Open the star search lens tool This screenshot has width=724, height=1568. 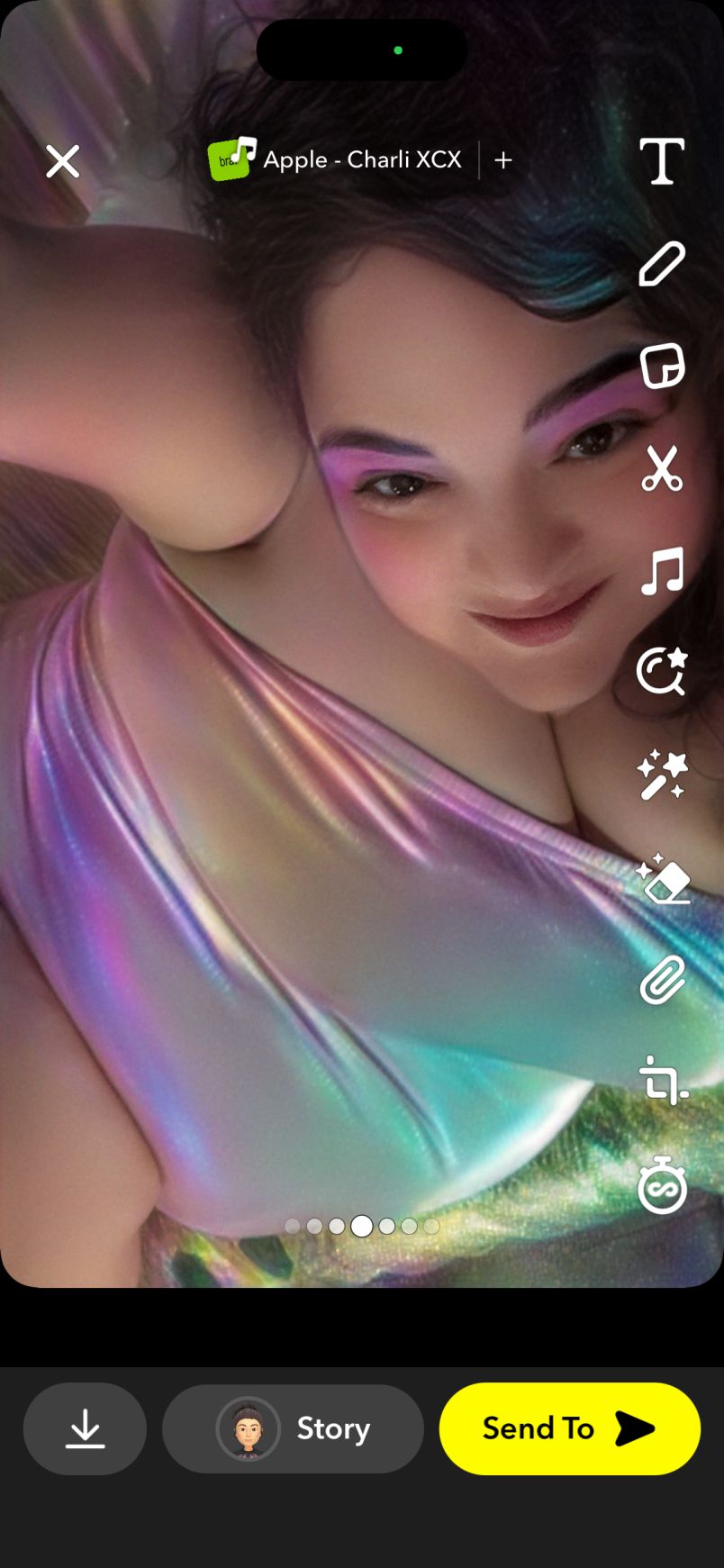click(662, 672)
